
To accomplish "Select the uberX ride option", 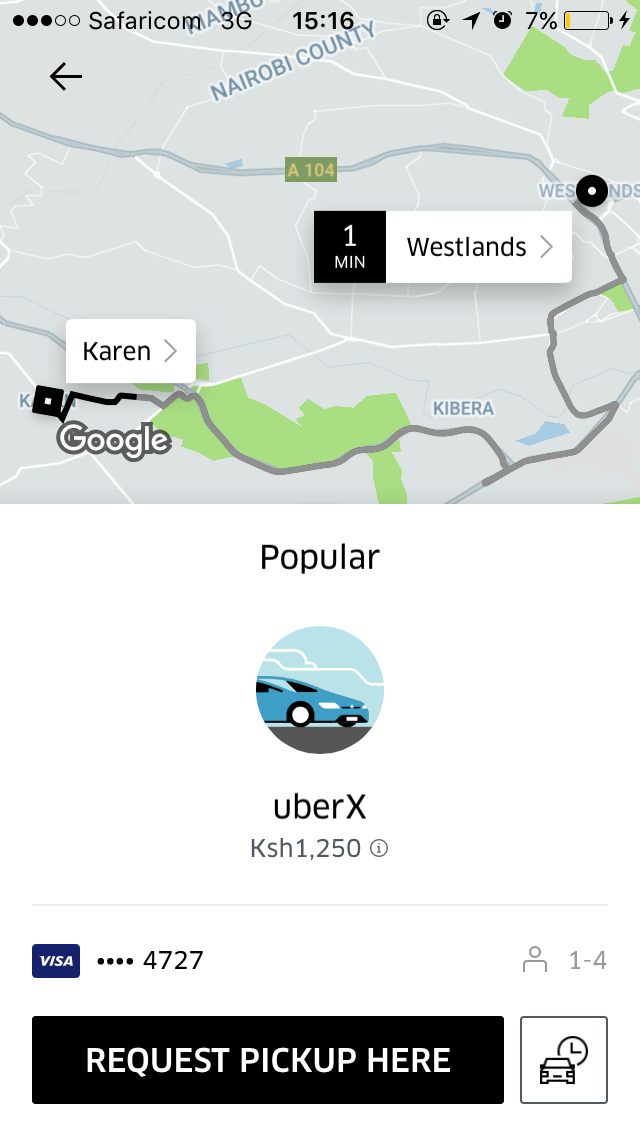I will 320,691.
